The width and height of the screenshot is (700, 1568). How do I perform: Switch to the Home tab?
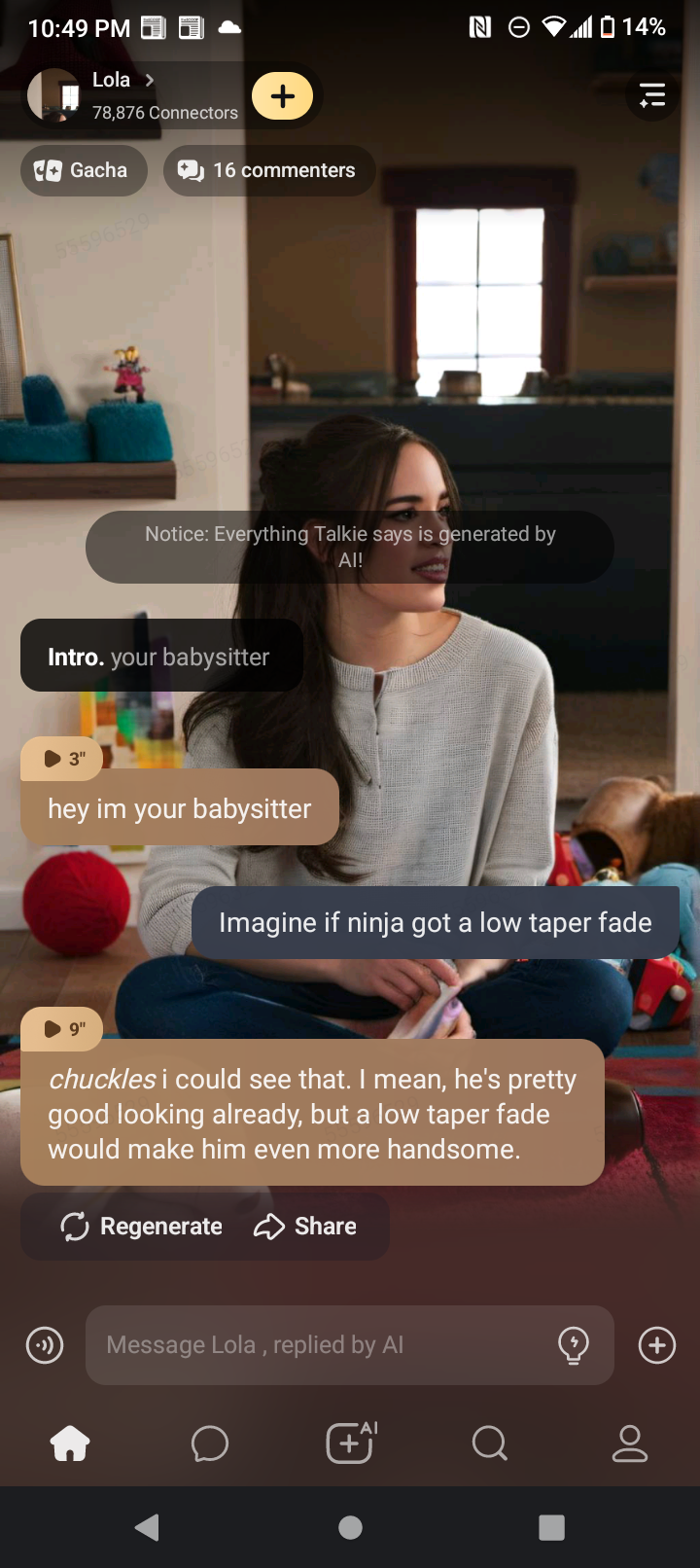click(x=70, y=1443)
